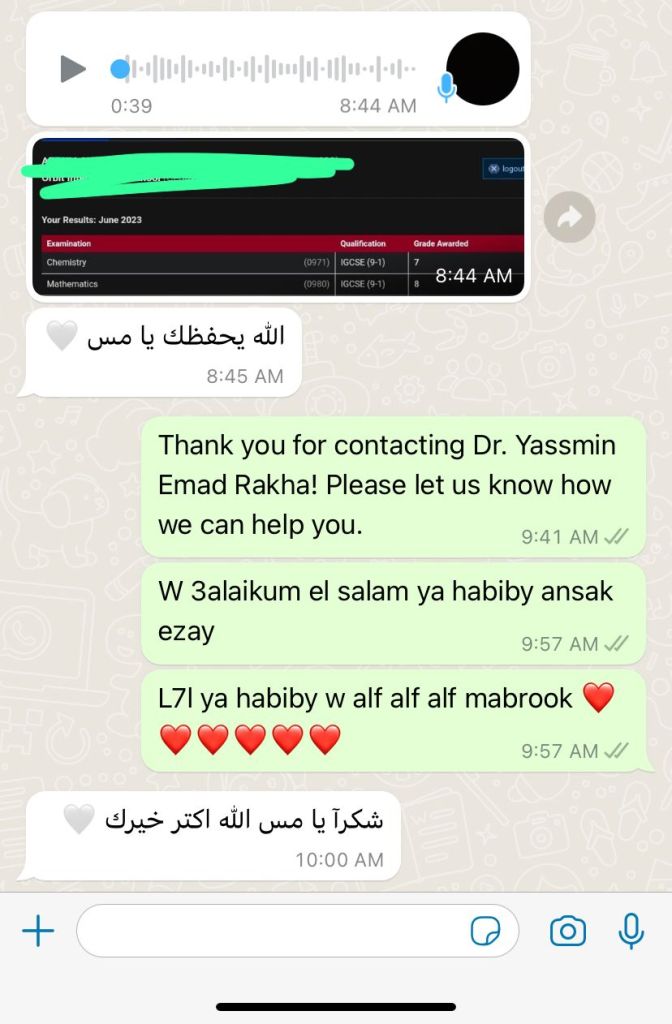Open the camera to take a photo
The height and width of the screenshot is (1024, 672).
(x=568, y=932)
